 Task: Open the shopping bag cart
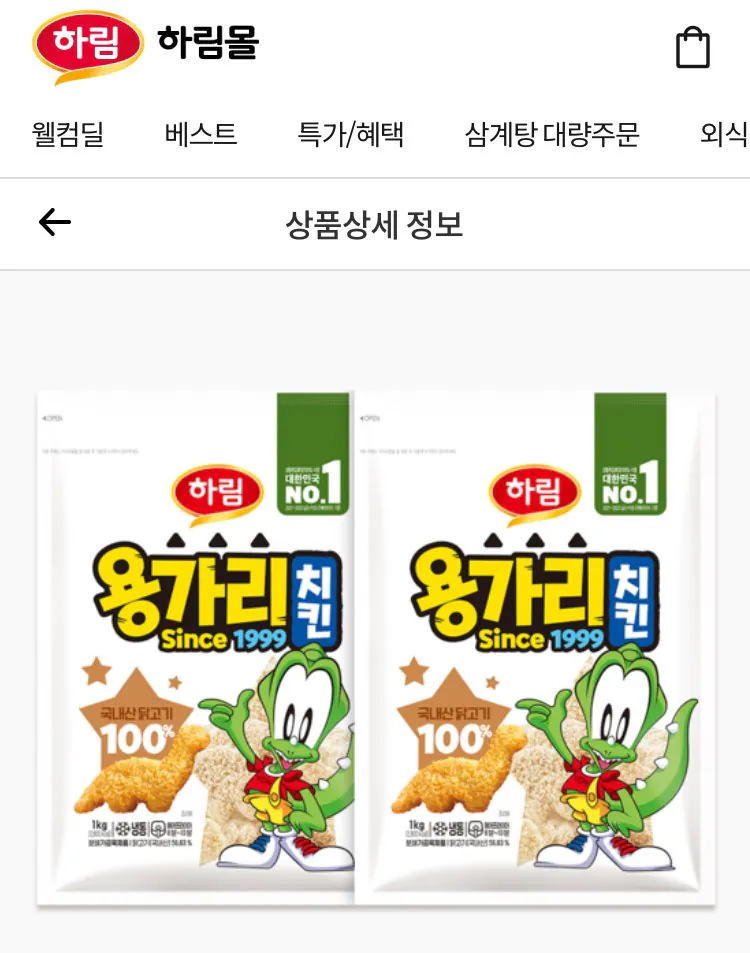click(693, 47)
